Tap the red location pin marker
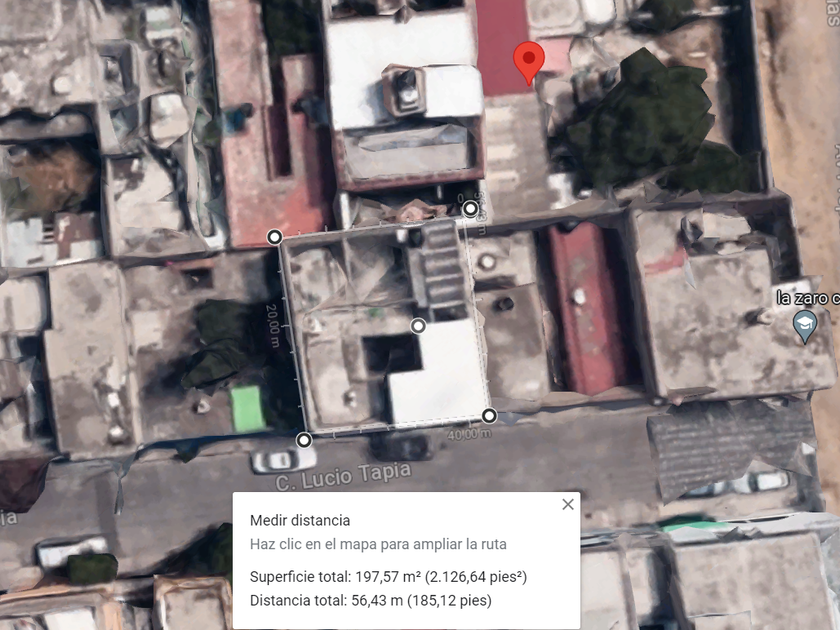This screenshot has width=840, height=630. click(529, 63)
